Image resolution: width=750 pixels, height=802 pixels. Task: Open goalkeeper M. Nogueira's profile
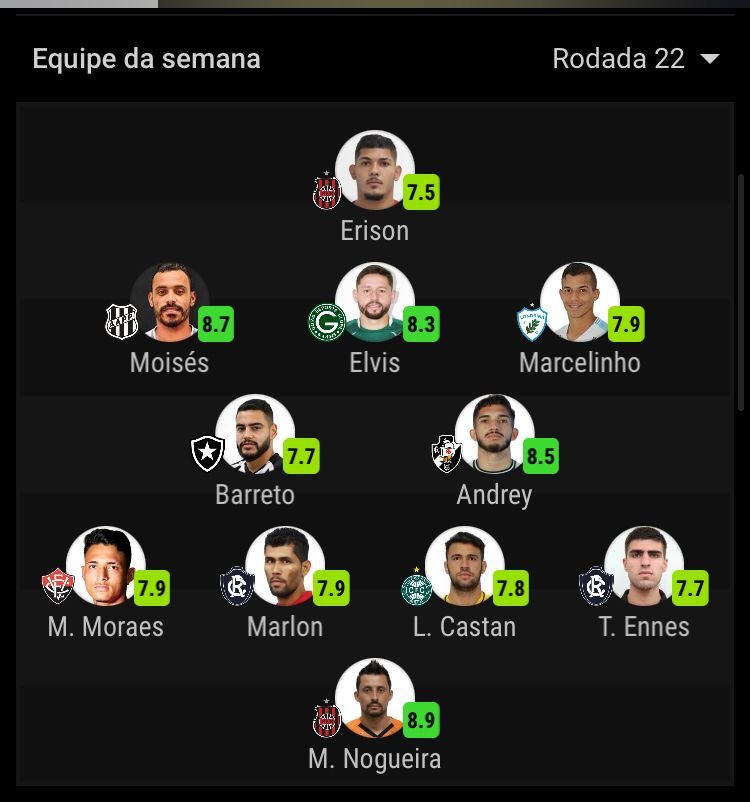point(375,698)
